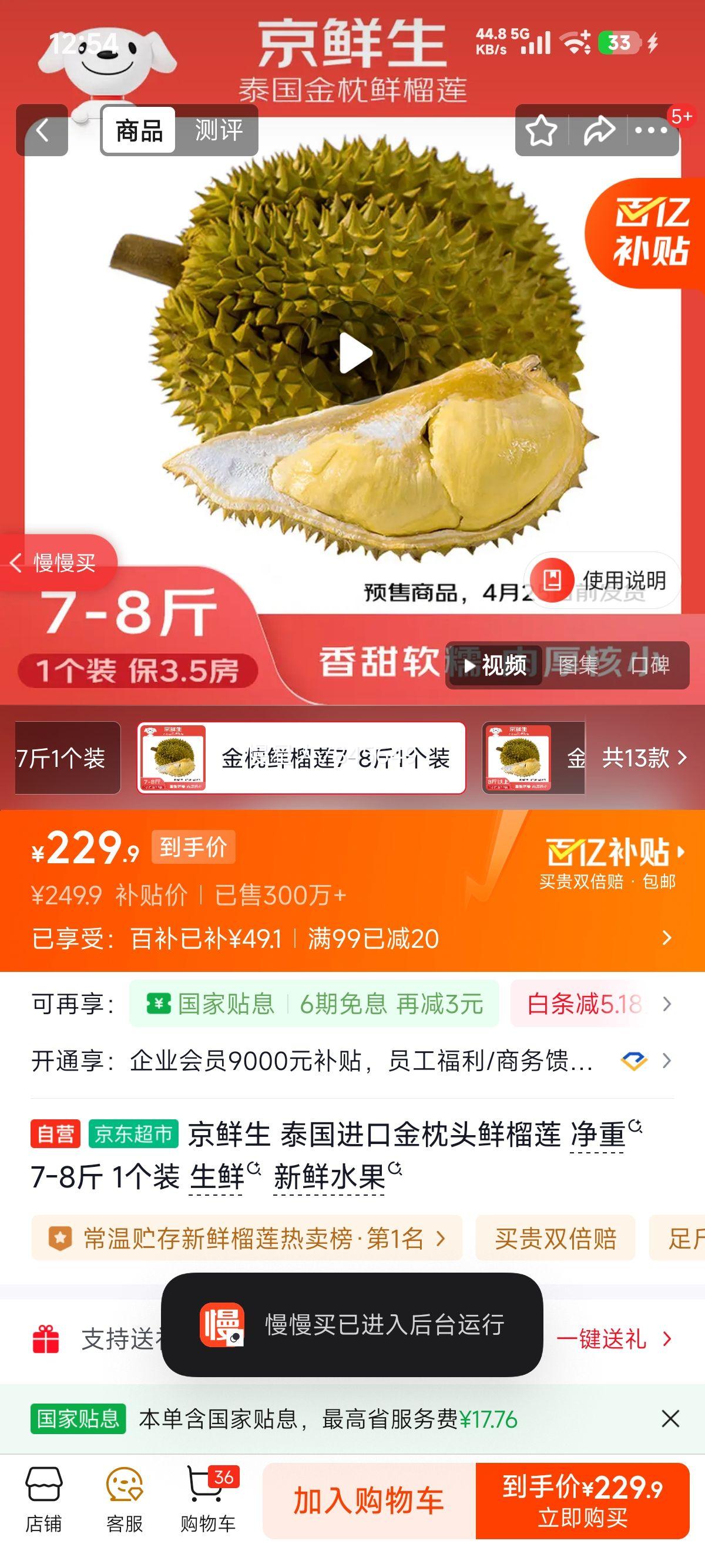Open 常温贮存新鲜榴莲热卖榜第1名 ranking link
Image resolution: width=705 pixels, height=1568 pixels.
tap(244, 1237)
